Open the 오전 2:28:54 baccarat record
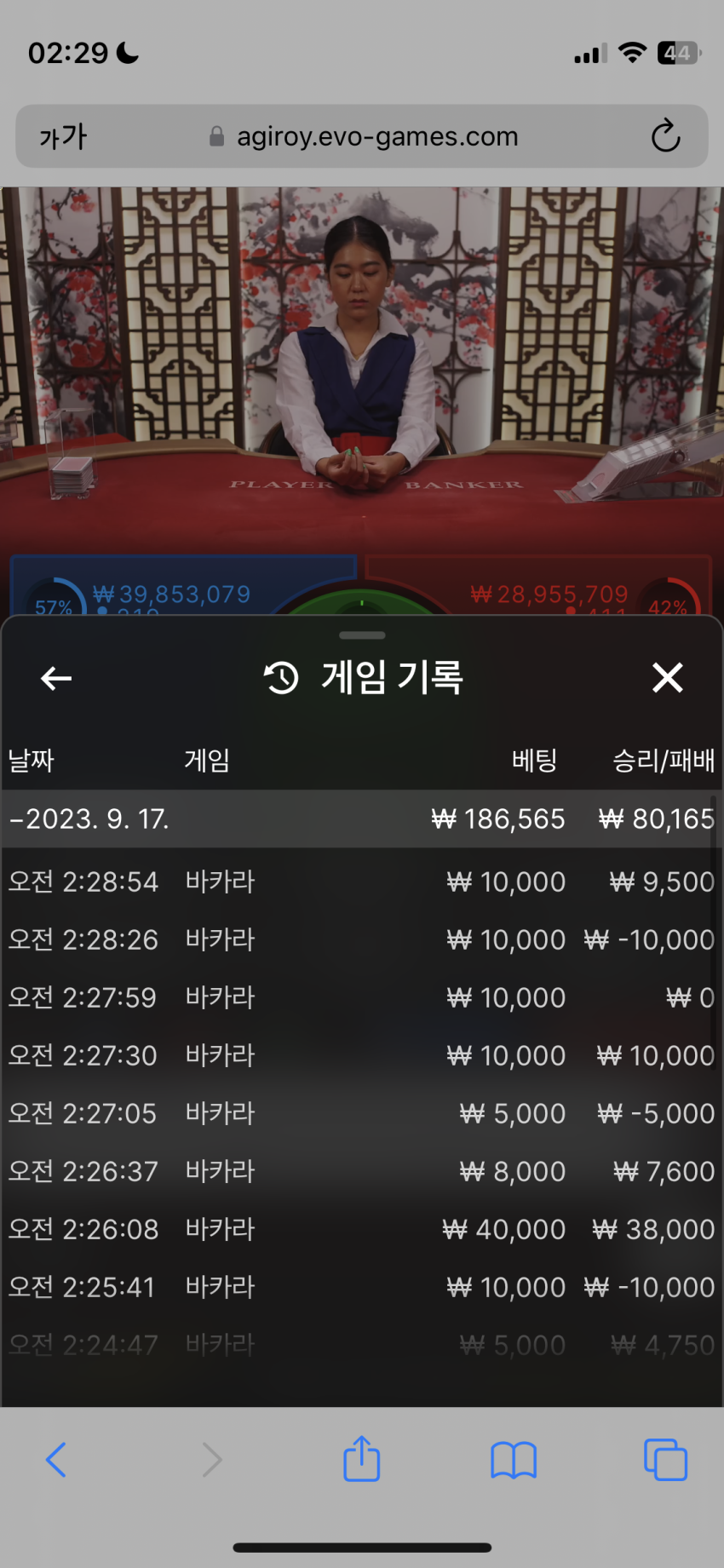 (x=362, y=882)
